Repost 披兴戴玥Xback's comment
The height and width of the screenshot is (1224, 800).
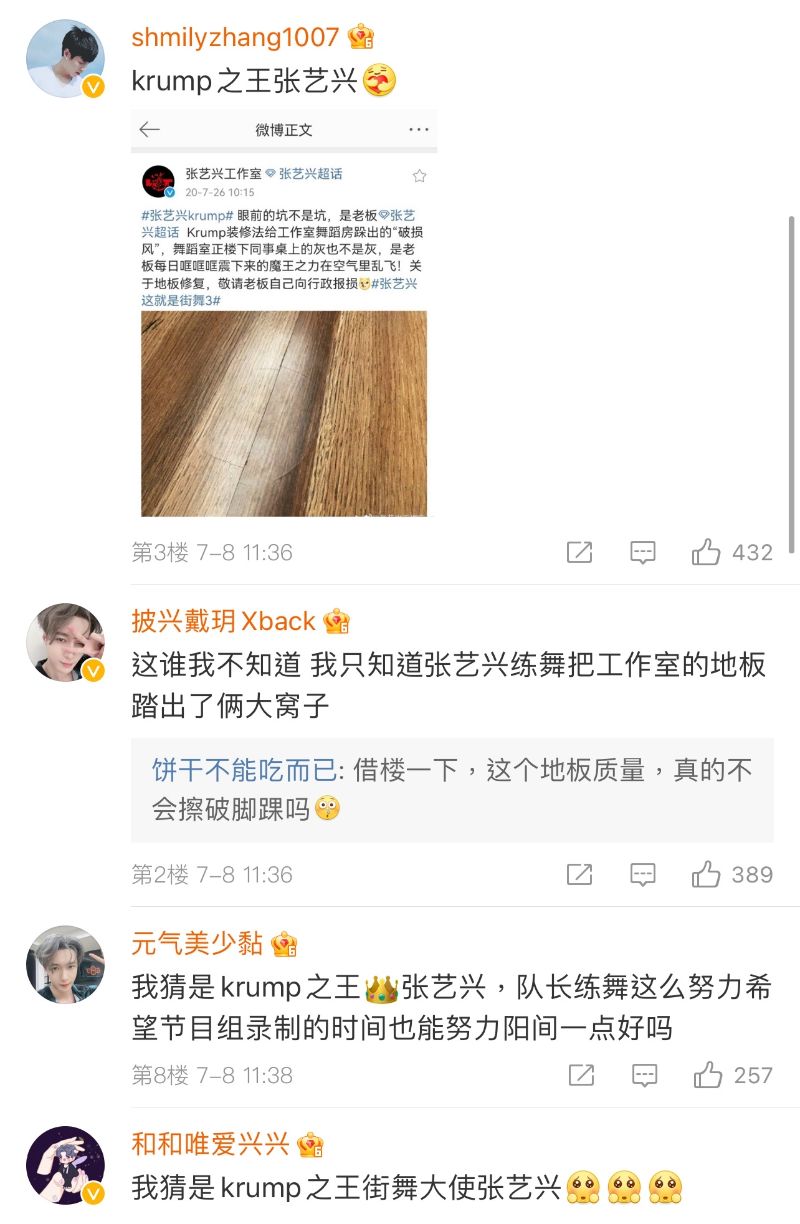579,875
